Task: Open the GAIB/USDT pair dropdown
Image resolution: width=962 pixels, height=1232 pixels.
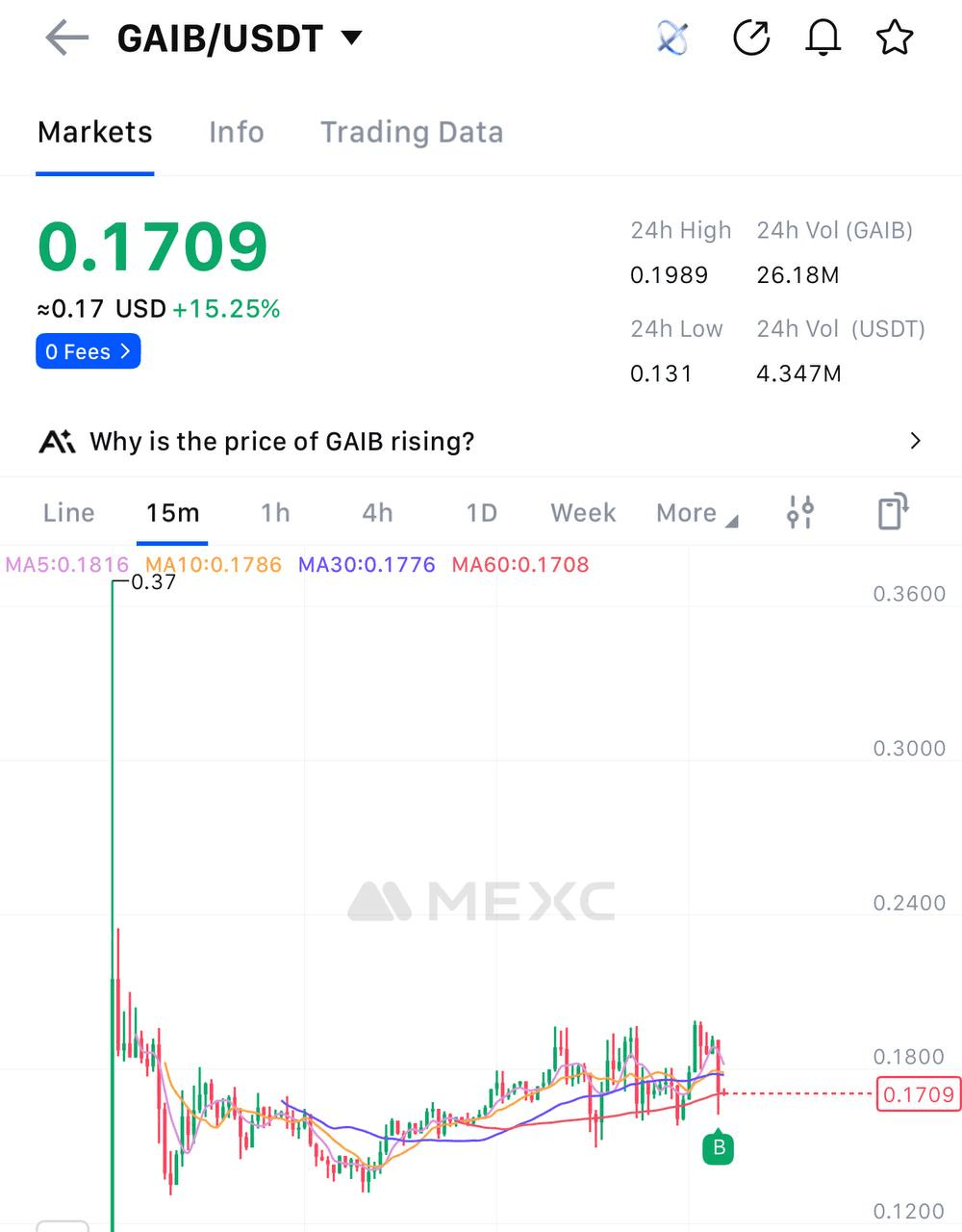Action: pyautogui.click(x=352, y=38)
